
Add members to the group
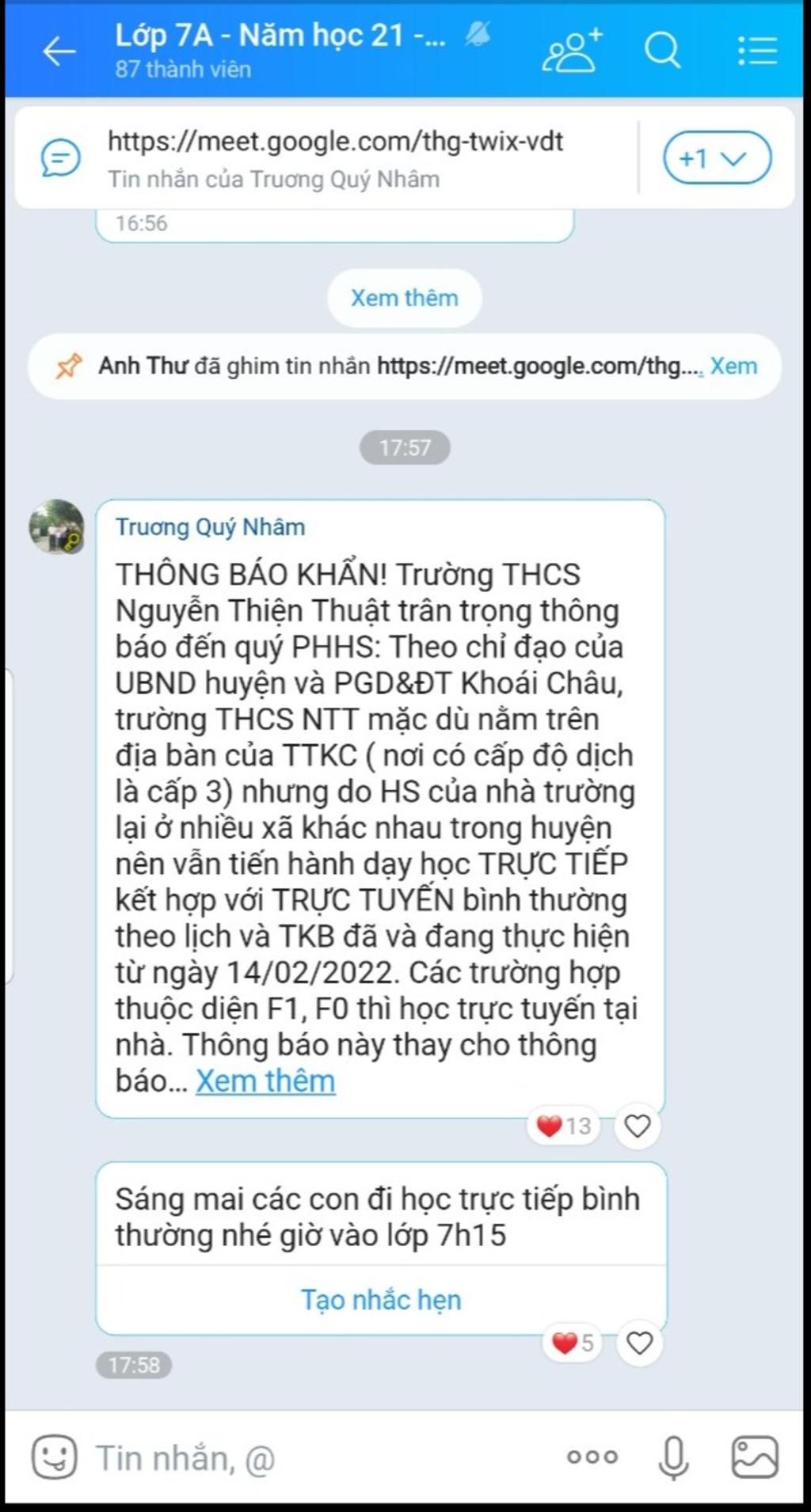(x=571, y=51)
